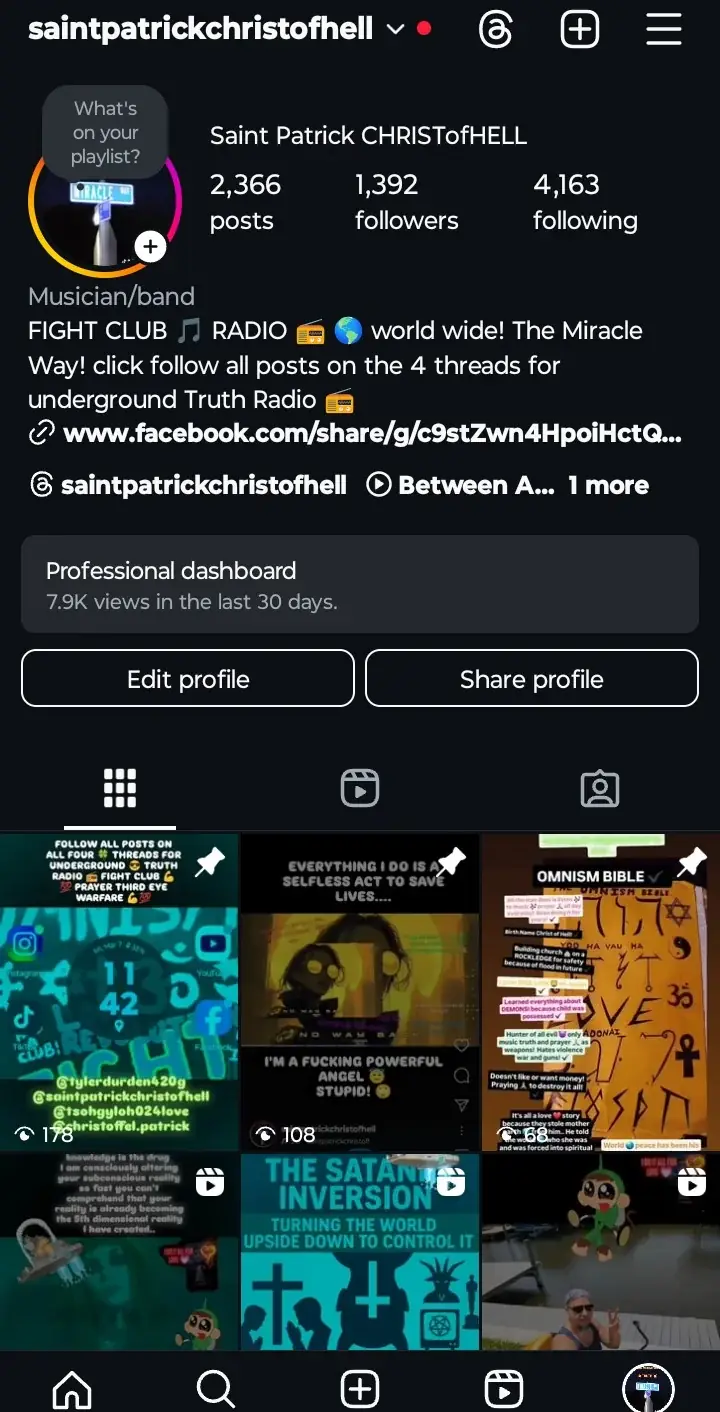Open the pinned OMNISM BIBLE post
This screenshot has width=720, height=1412.
click(x=600, y=992)
